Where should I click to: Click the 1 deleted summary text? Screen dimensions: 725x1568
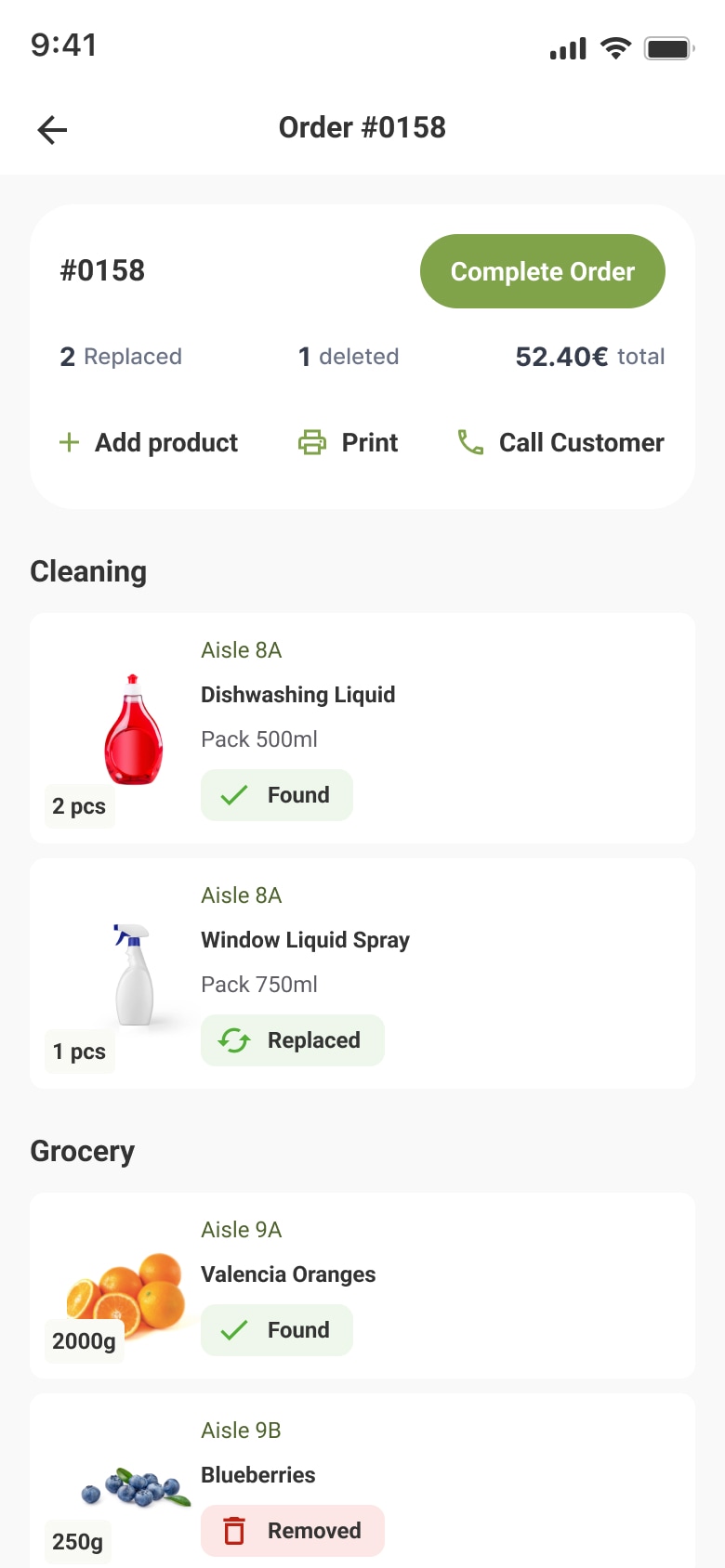pos(349,357)
